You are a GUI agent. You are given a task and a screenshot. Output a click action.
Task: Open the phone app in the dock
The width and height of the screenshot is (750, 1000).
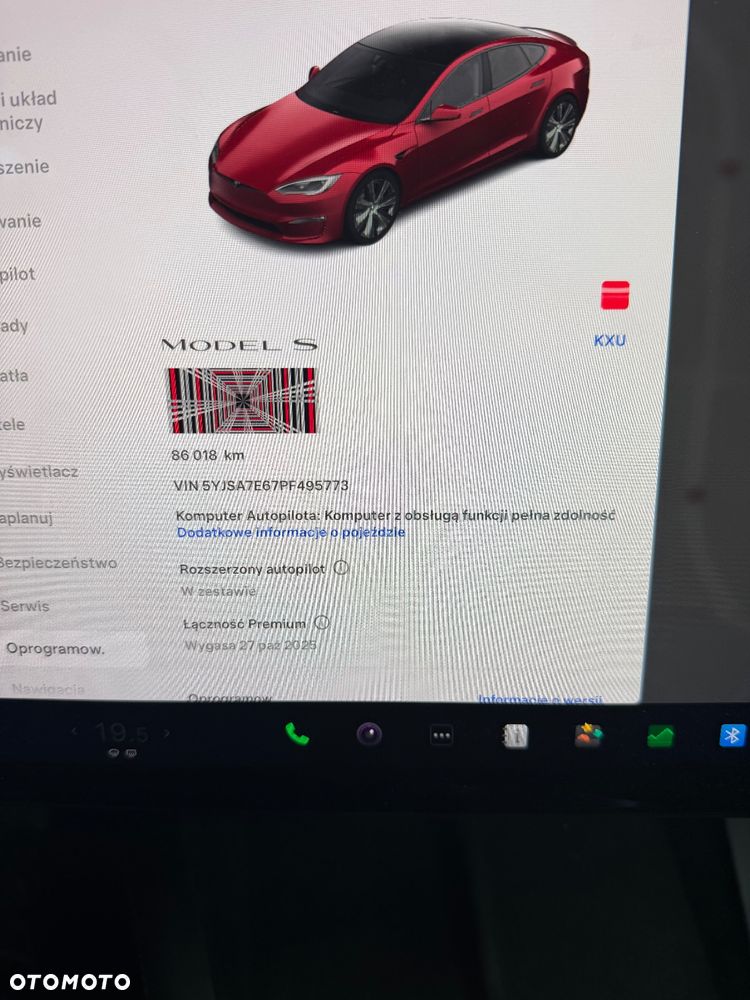(297, 734)
